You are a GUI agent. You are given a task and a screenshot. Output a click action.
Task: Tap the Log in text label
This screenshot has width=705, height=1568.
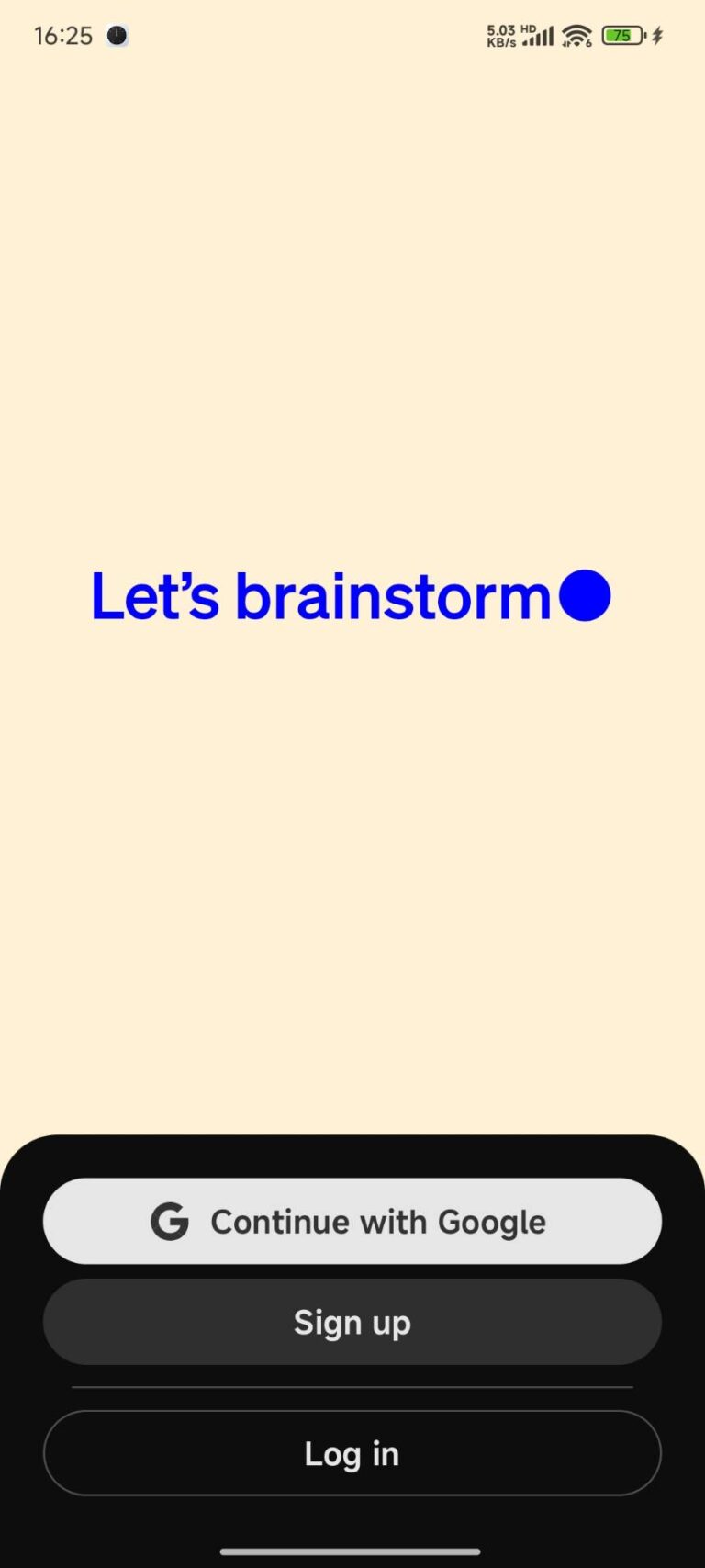pyautogui.click(x=352, y=1454)
